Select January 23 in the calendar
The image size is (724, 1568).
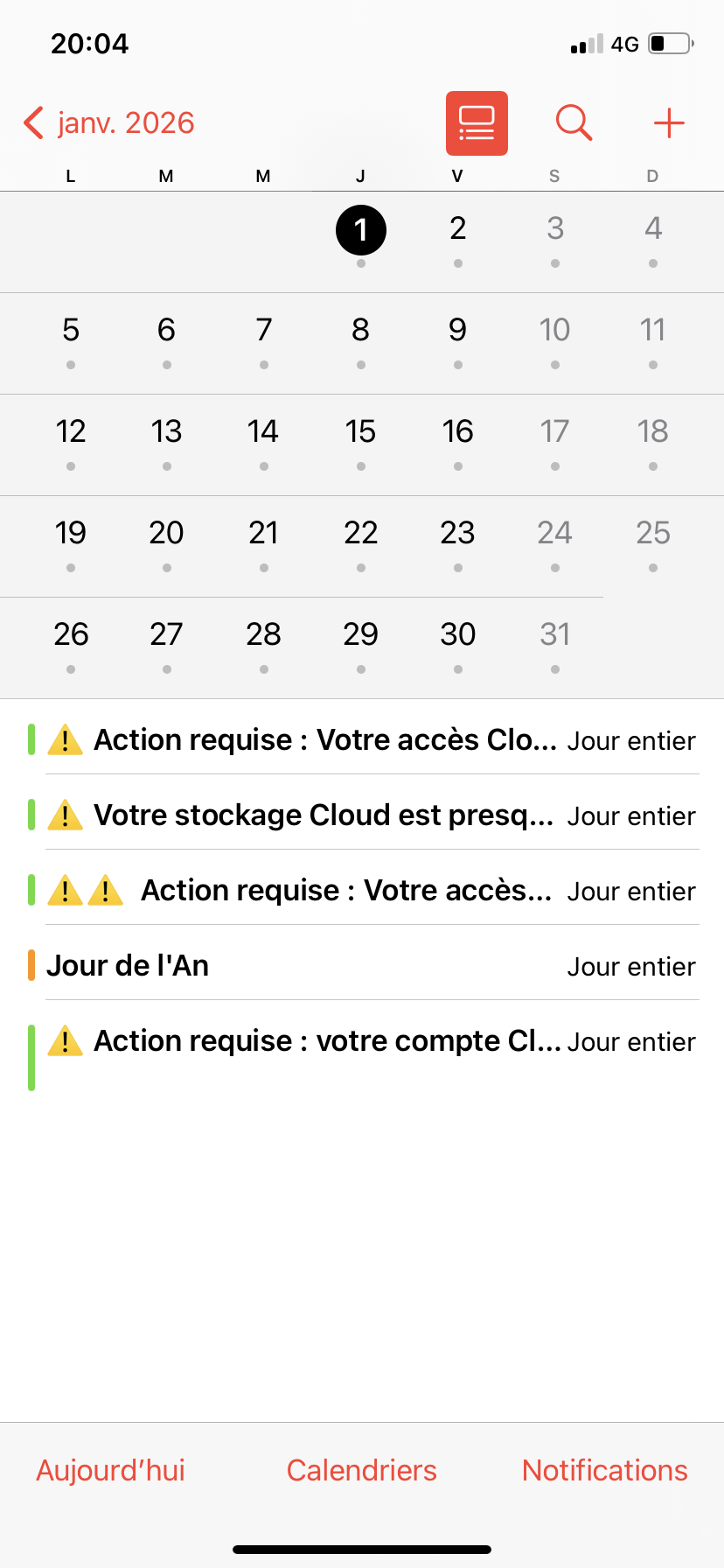[x=457, y=534]
